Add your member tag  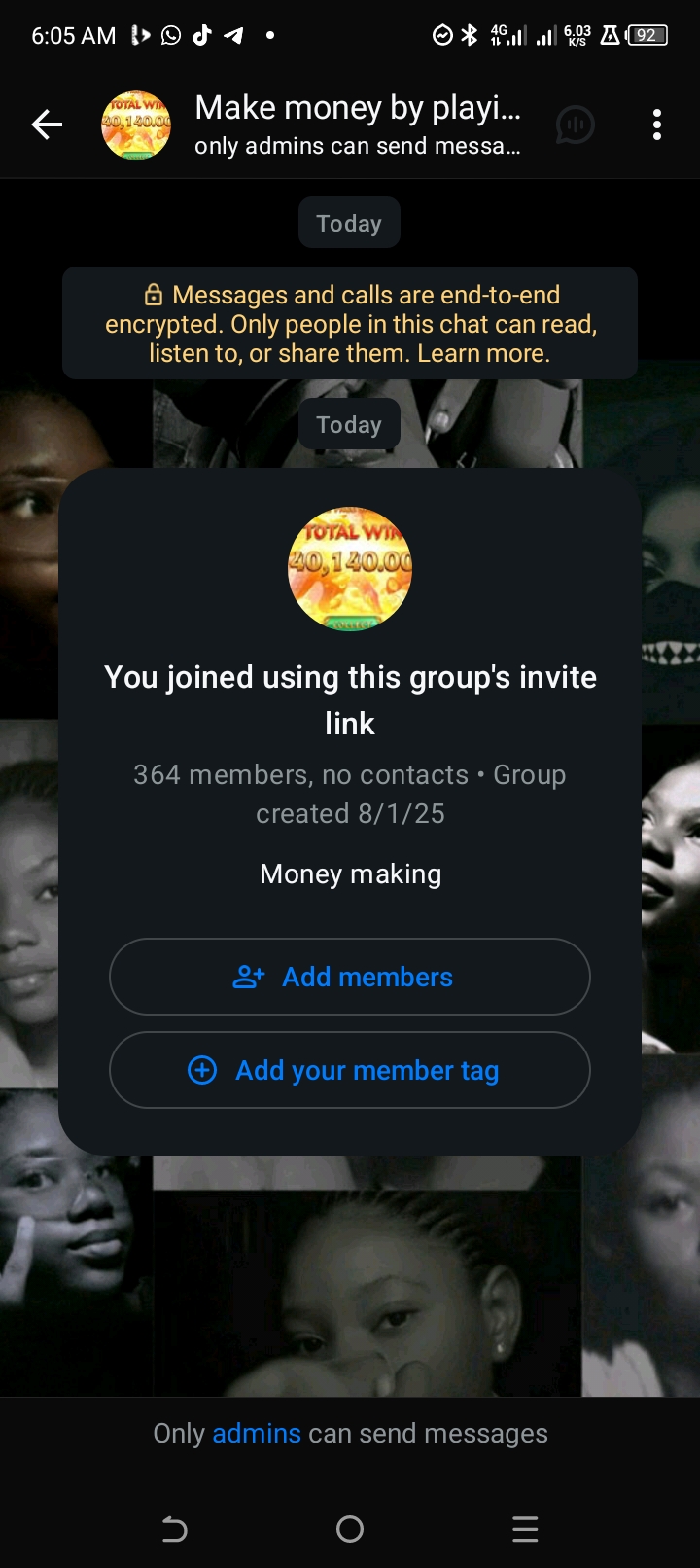tap(350, 1070)
